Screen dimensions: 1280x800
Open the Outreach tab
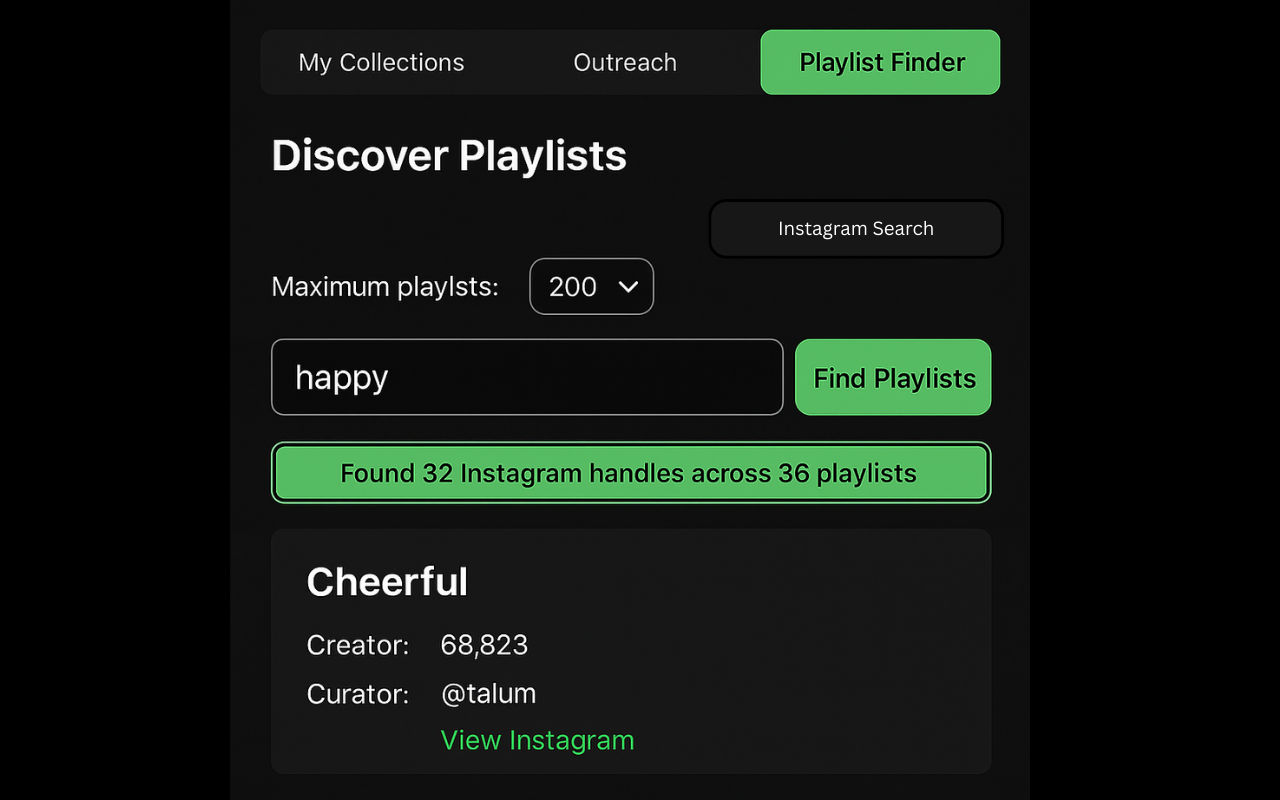(625, 62)
